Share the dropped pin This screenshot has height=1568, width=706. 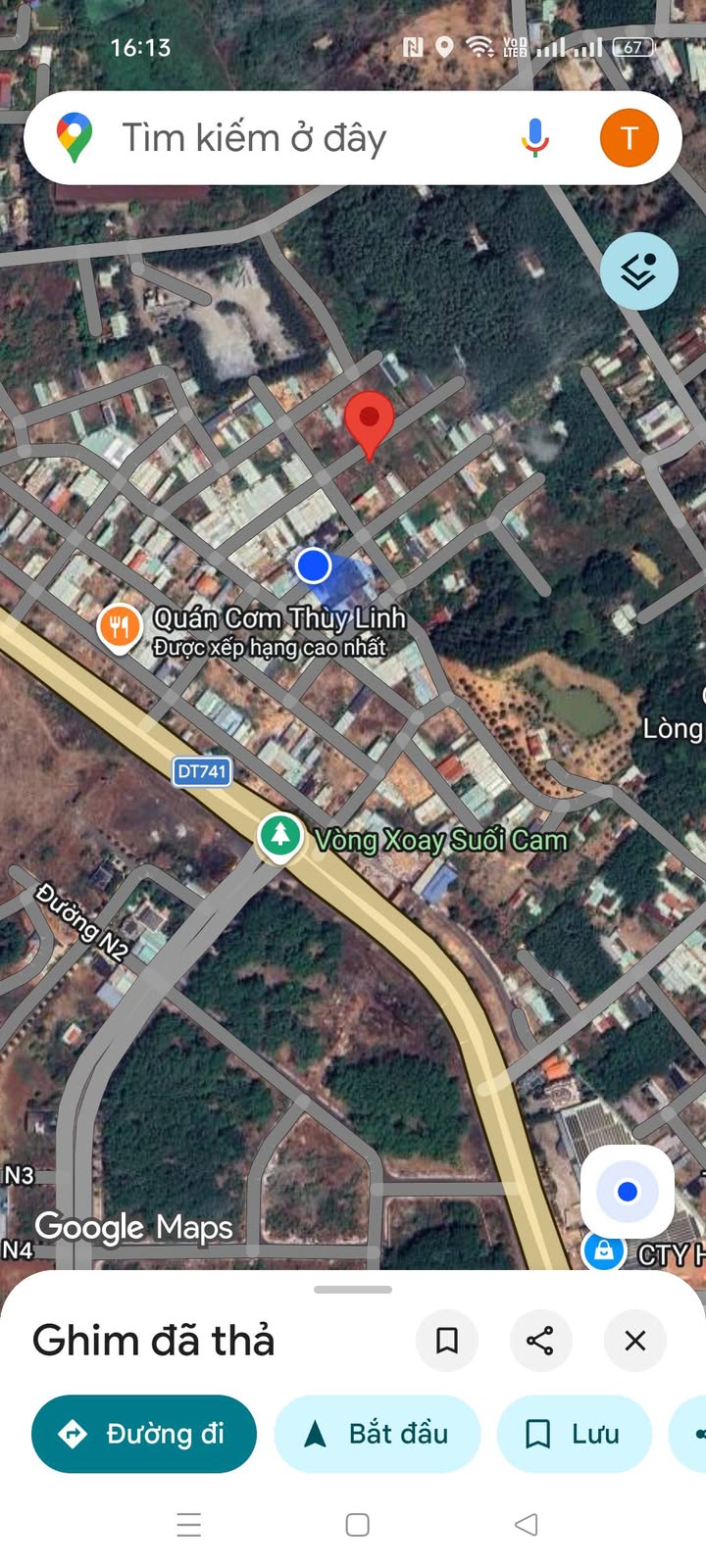540,1340
